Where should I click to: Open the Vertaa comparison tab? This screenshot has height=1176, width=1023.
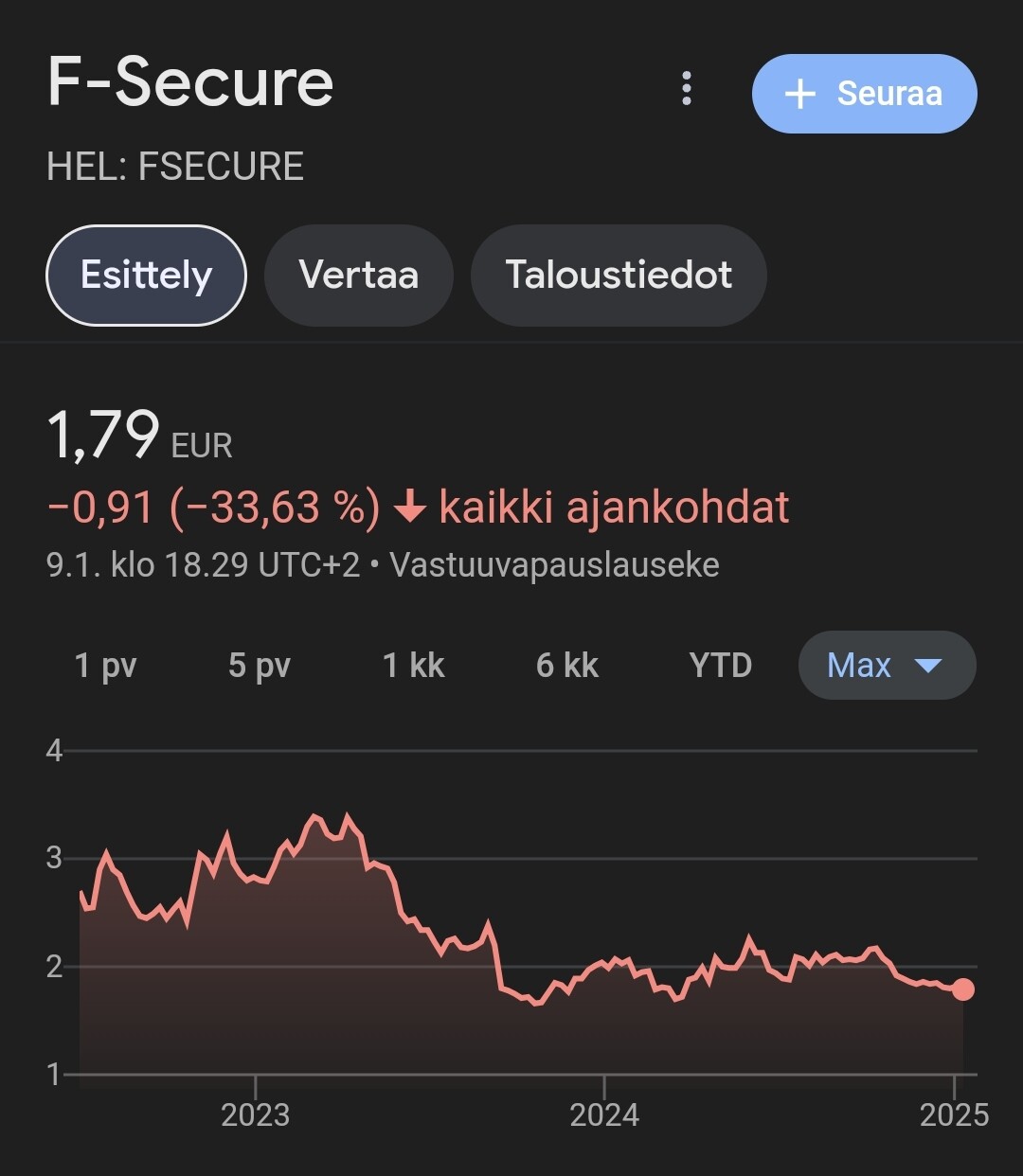click(358, 276)
